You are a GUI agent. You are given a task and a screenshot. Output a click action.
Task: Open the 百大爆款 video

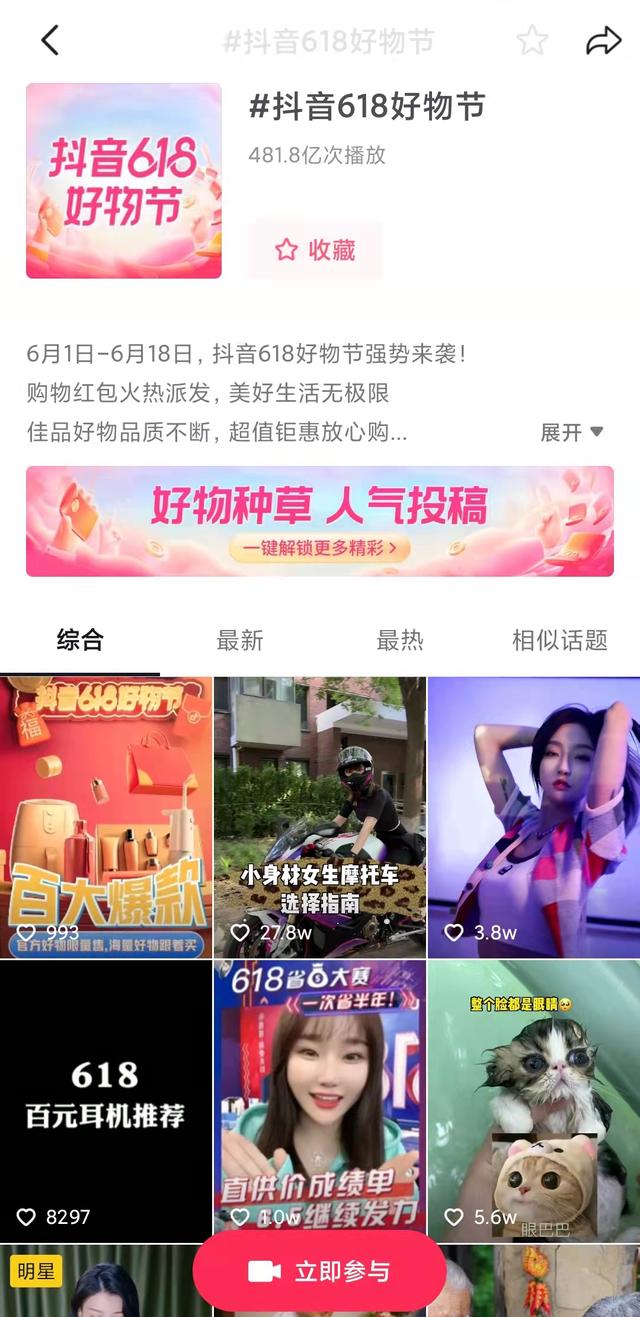tap(106, 817)
